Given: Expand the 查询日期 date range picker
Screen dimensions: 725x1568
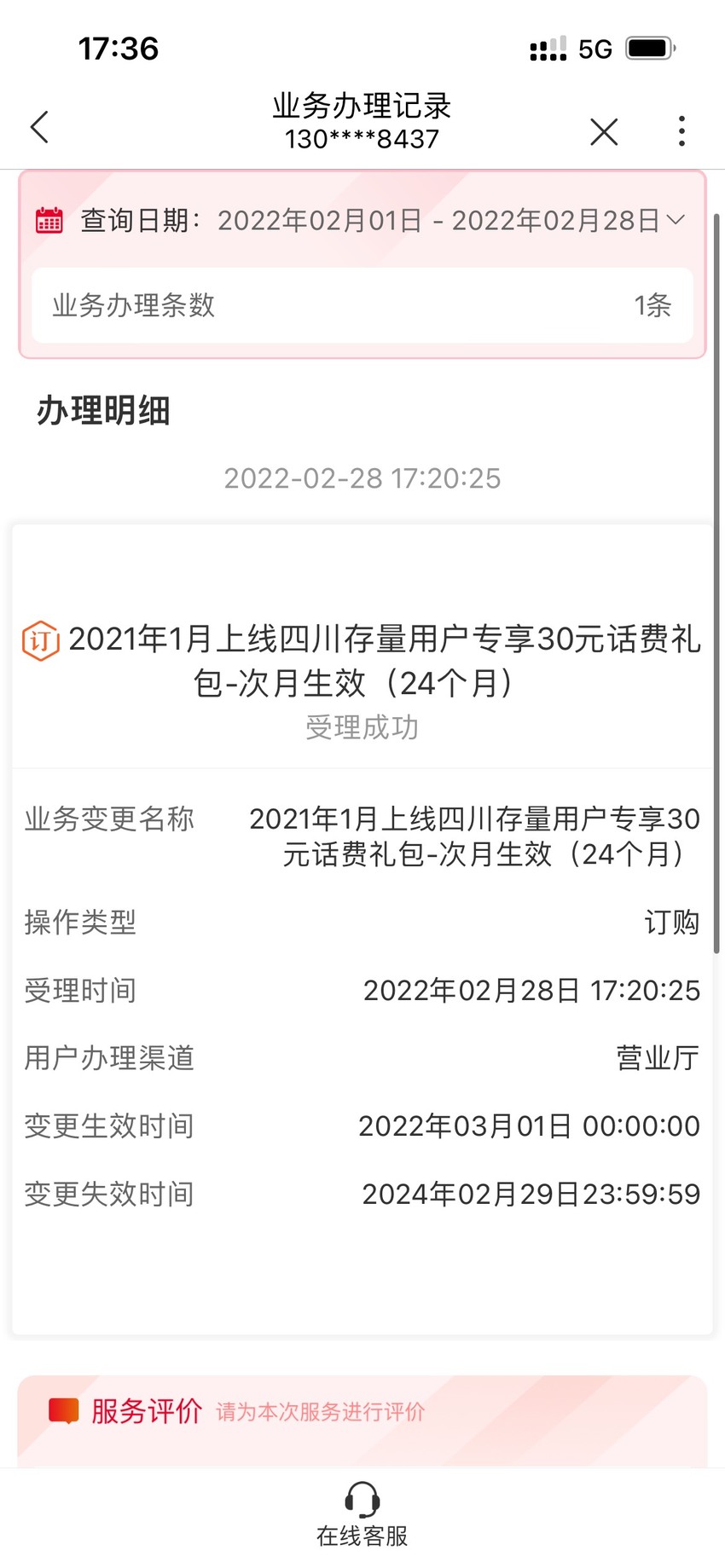Looking at the screenshot, I should coord(362,220).
